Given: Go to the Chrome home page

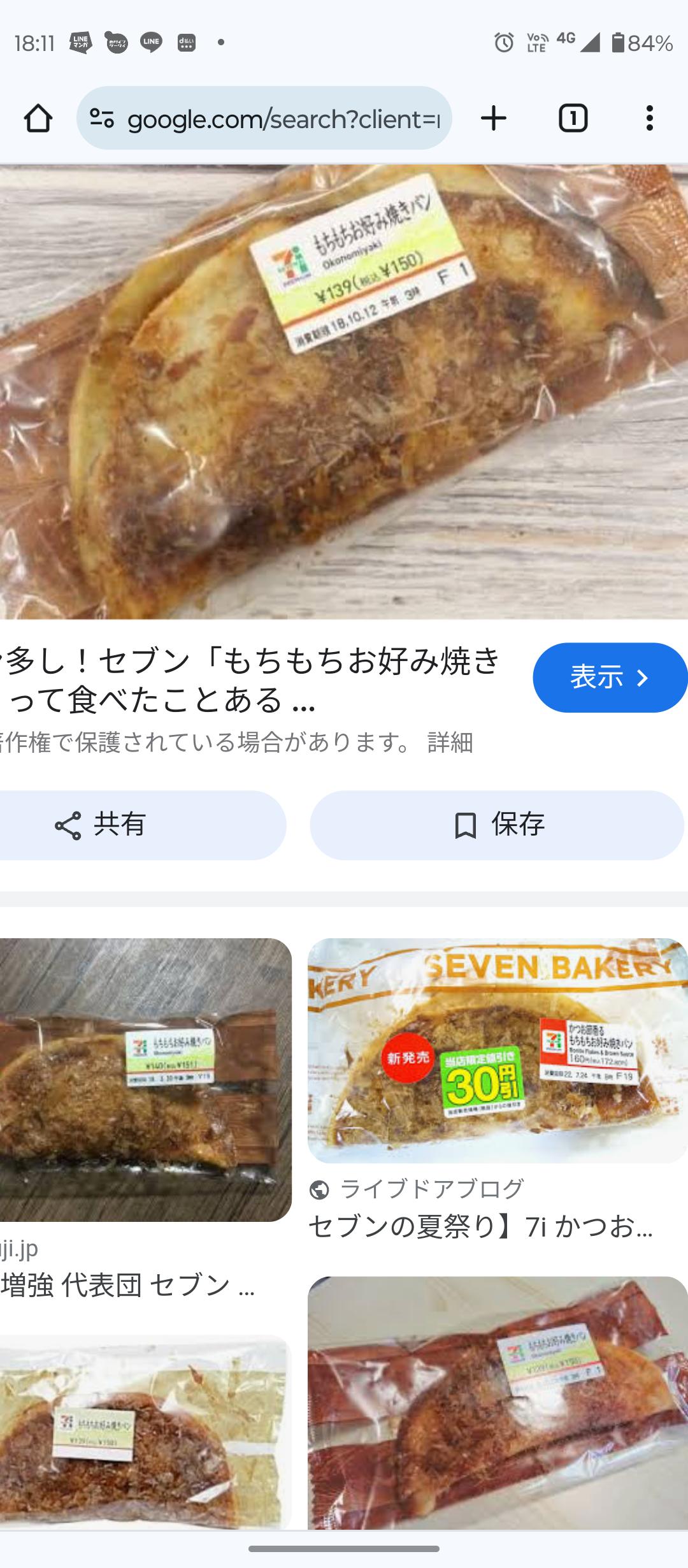Looking at the screenshot, I should tap(38, 119).
